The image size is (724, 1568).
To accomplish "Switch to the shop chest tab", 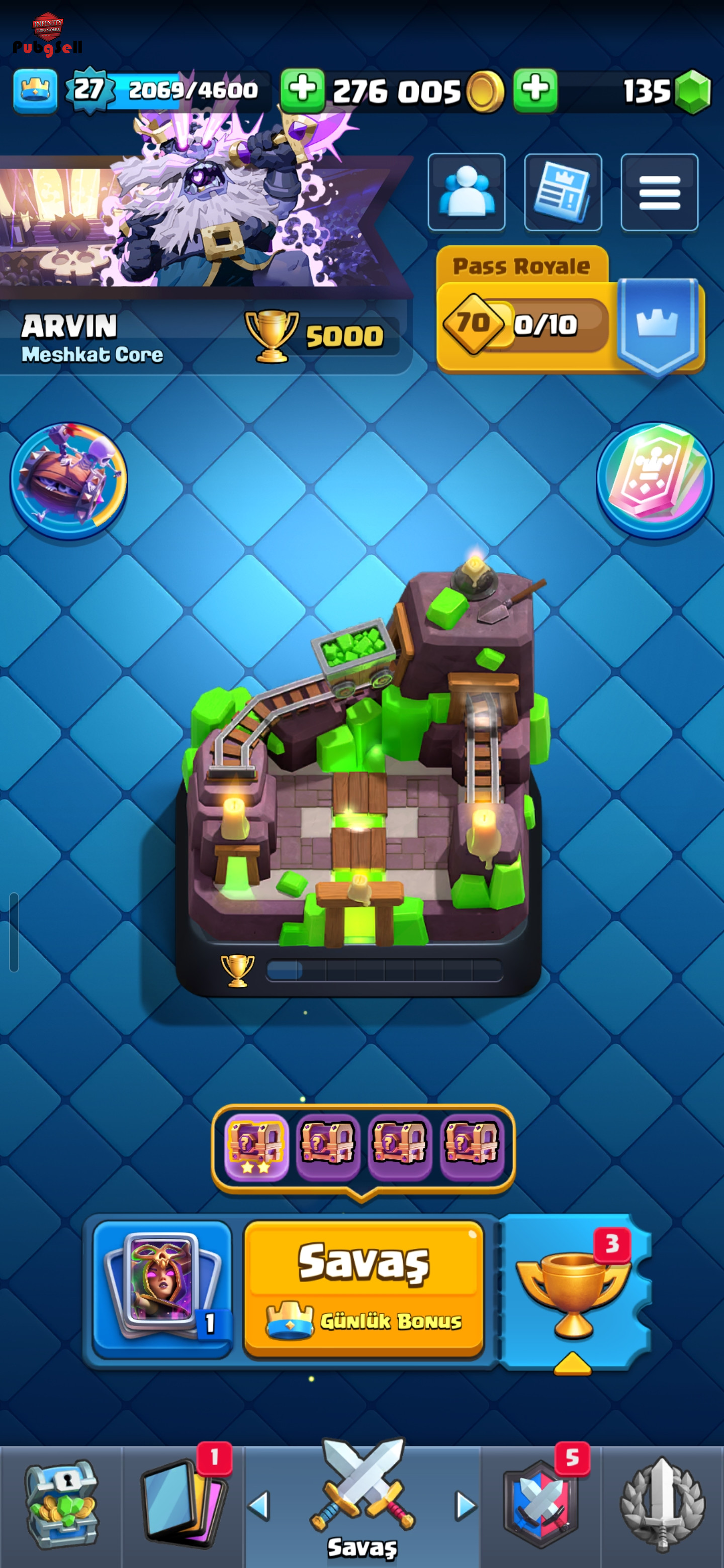I will [61, 1505].
